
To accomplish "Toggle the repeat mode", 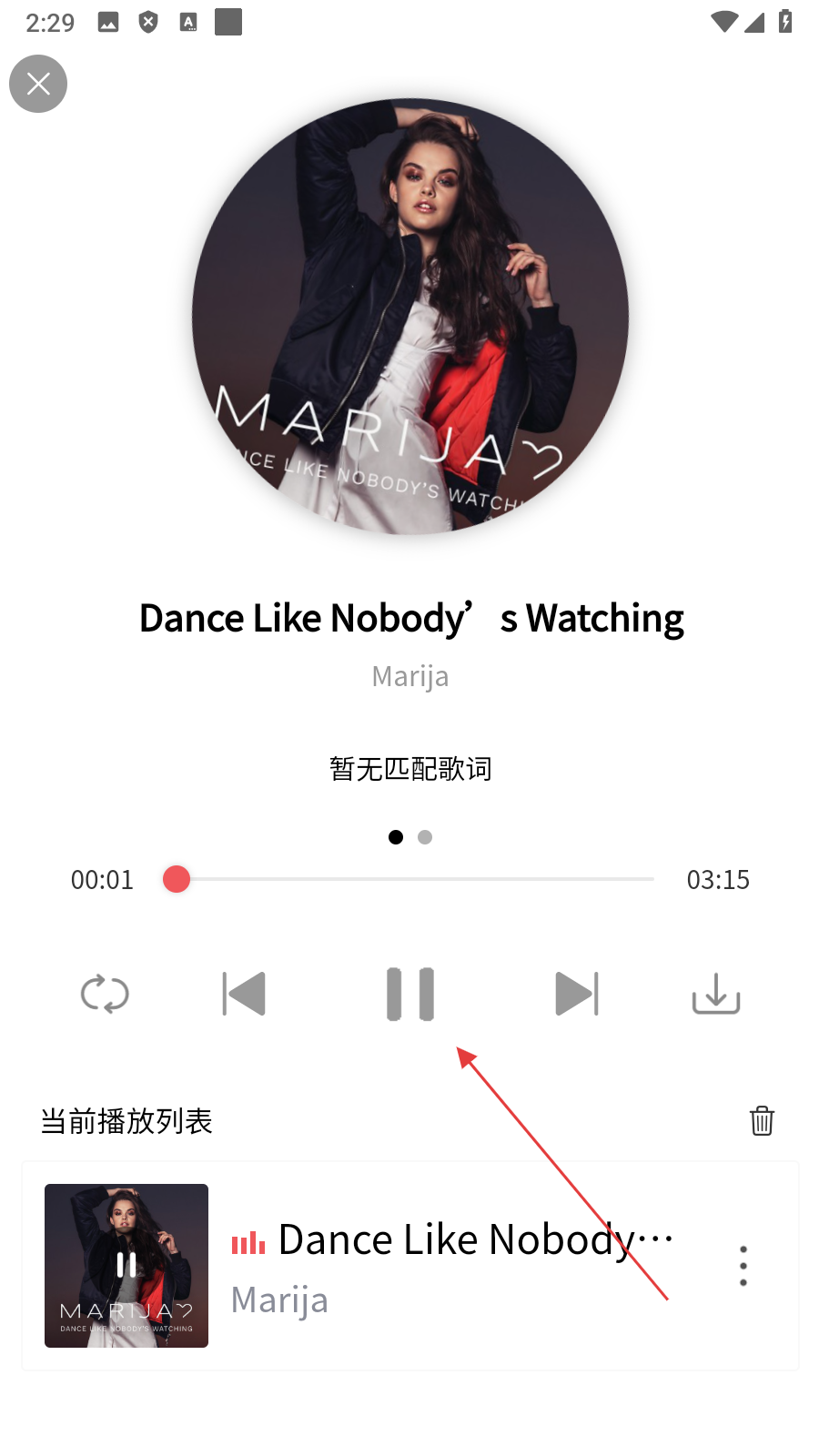I will [105, 994].
